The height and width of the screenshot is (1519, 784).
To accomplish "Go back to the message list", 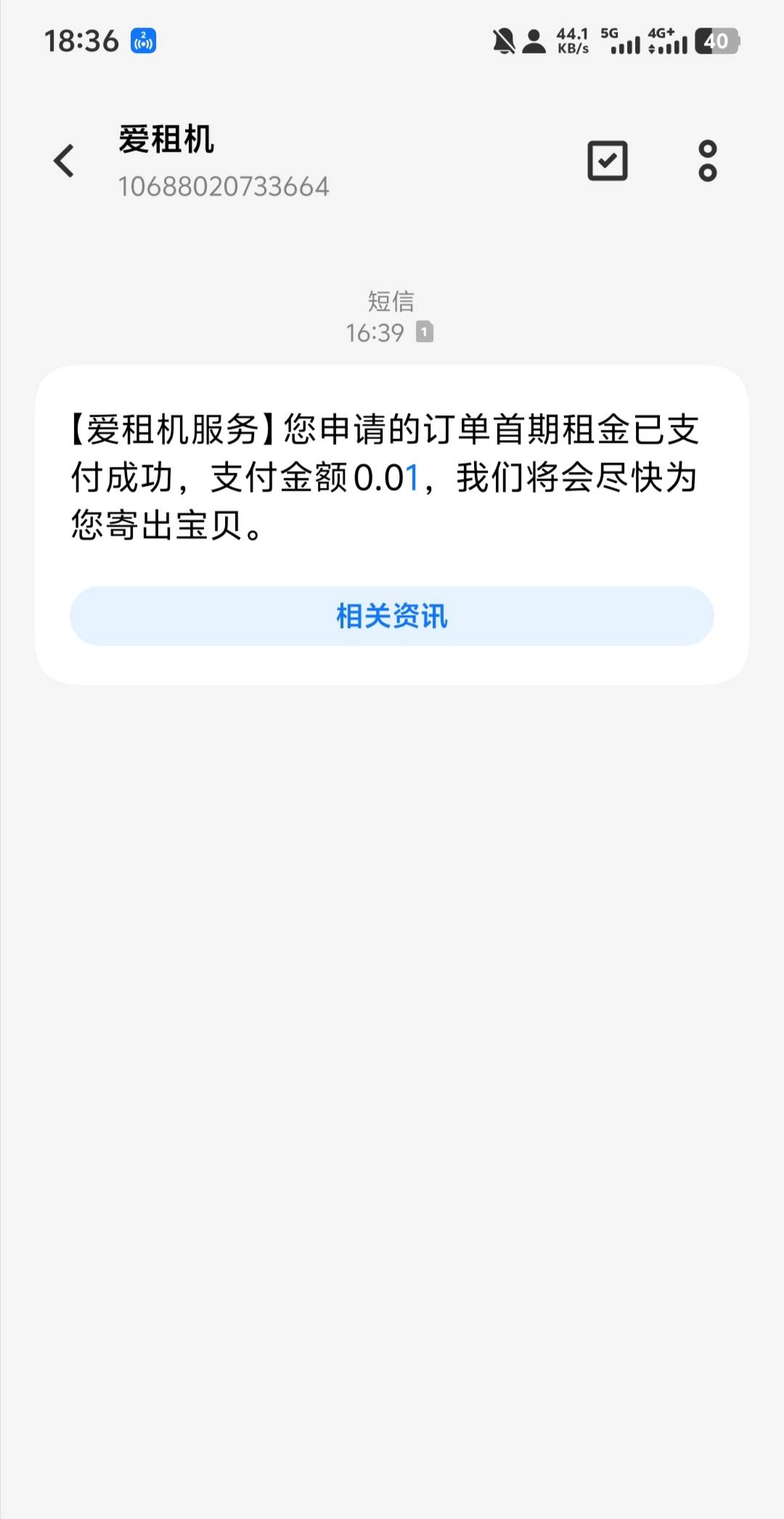I will click(64, 160).
